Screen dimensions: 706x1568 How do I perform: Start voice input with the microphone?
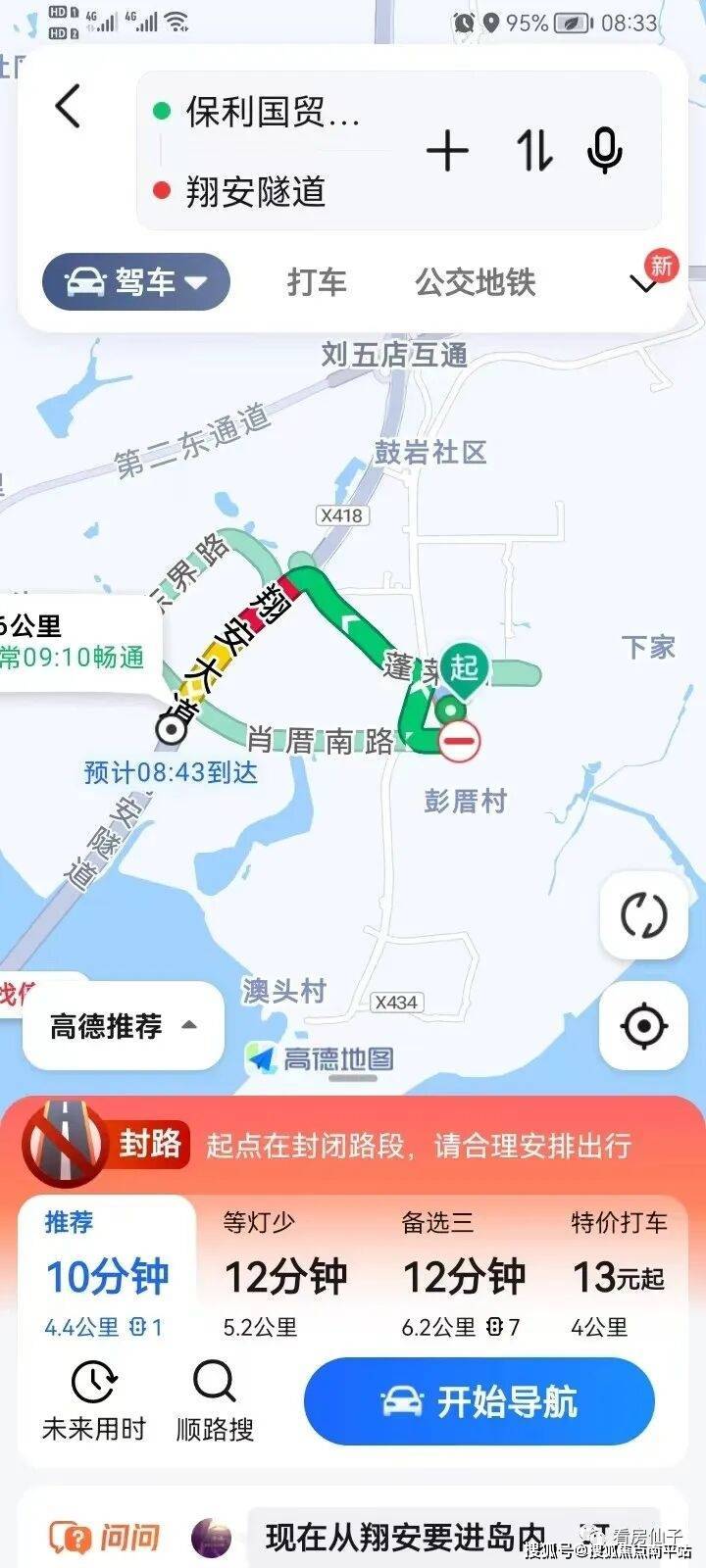pos(604,151)
